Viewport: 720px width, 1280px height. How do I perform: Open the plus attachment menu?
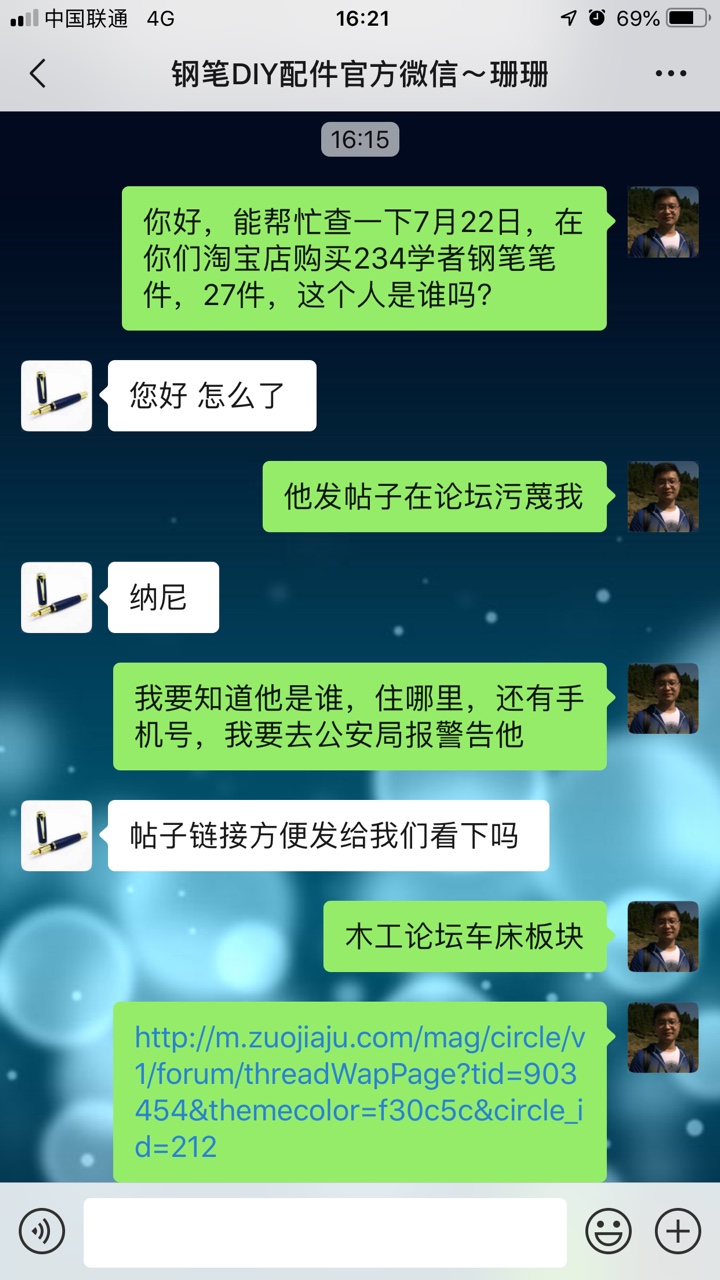pos(677,1229)
